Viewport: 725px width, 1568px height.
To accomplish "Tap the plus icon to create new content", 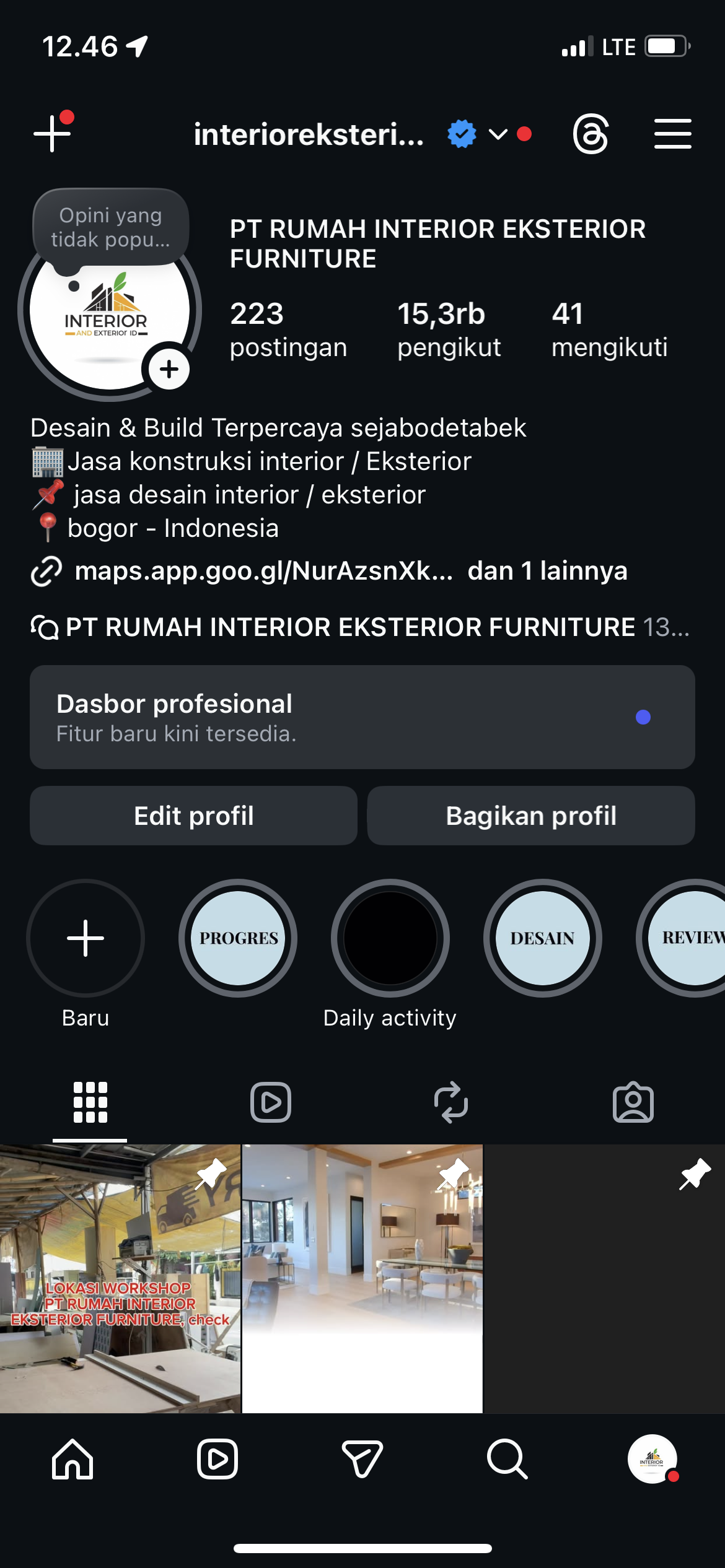I will tap(52, 133).
